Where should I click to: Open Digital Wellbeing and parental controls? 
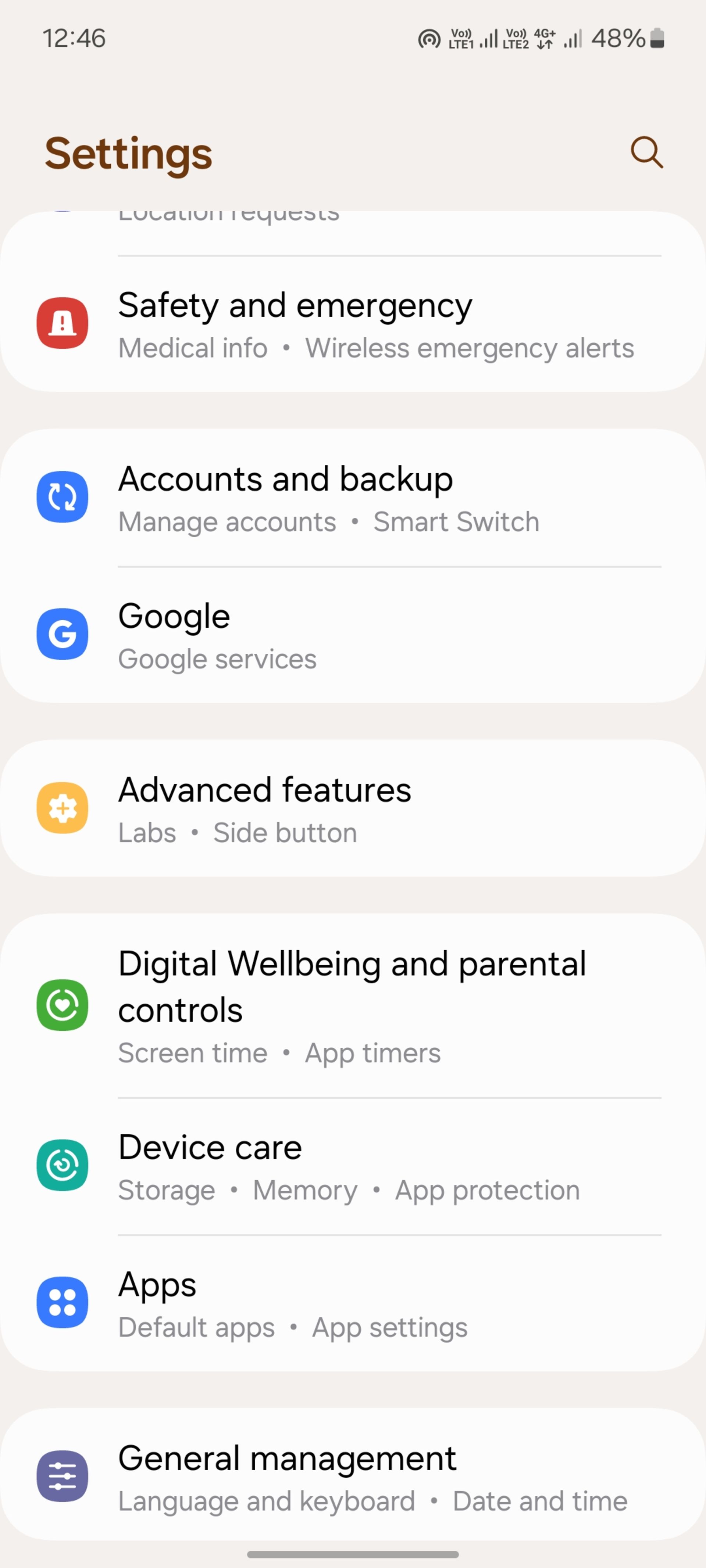[353, 1005]
